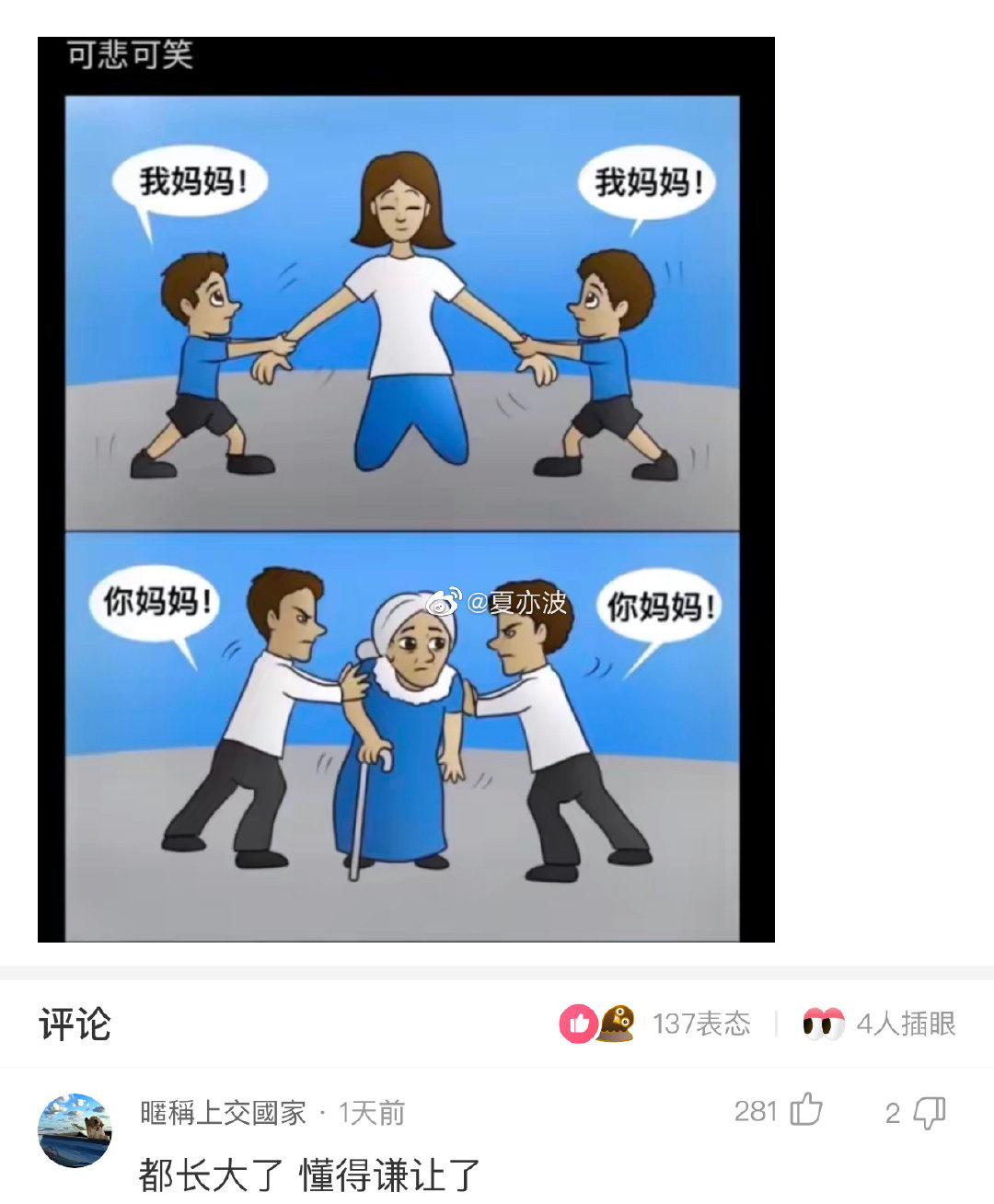Like the comment by 暱稱上交國家
Image resolution: width=994 pixels, height=1204 pixels.
coord(805,1111)
